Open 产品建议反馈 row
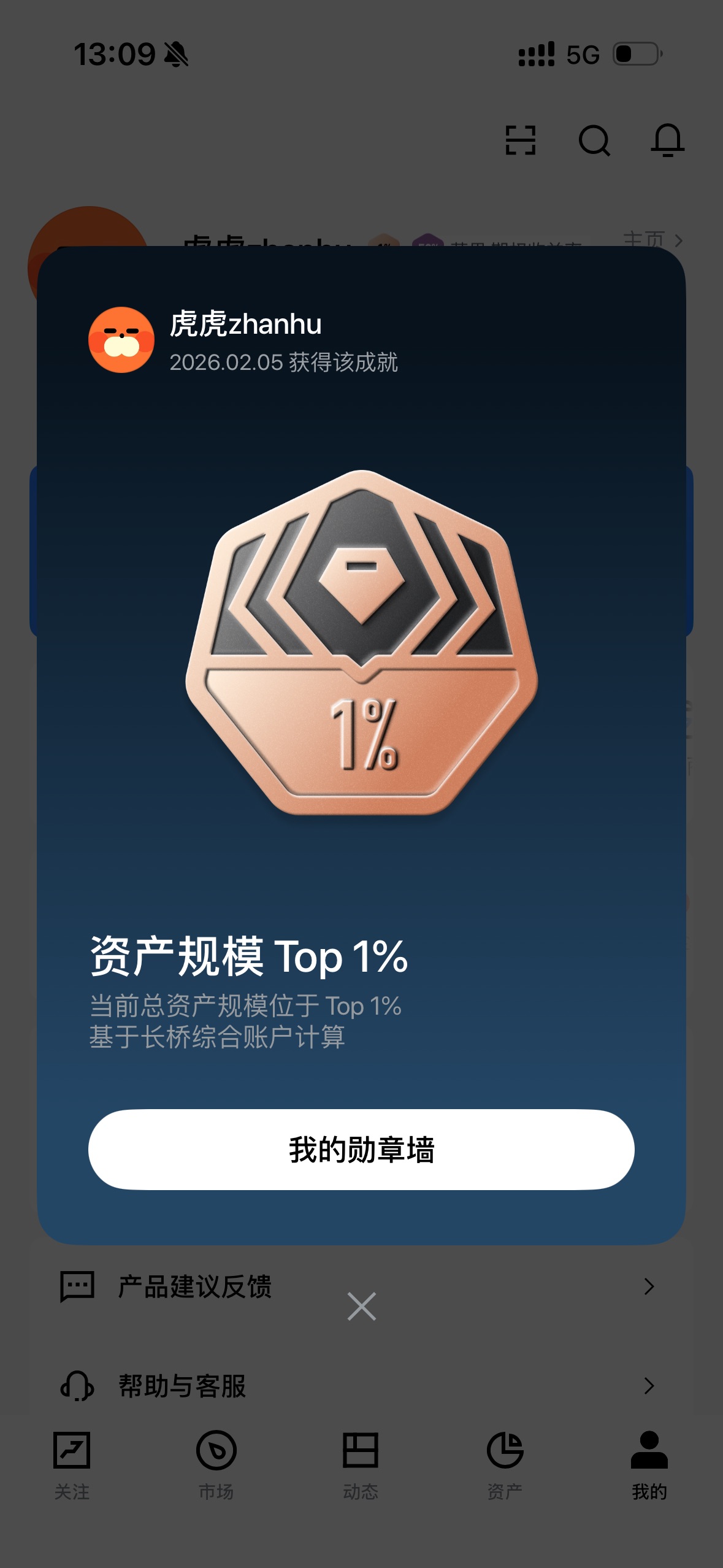This screenshot has width=723, height=1568. [194, 1286]
